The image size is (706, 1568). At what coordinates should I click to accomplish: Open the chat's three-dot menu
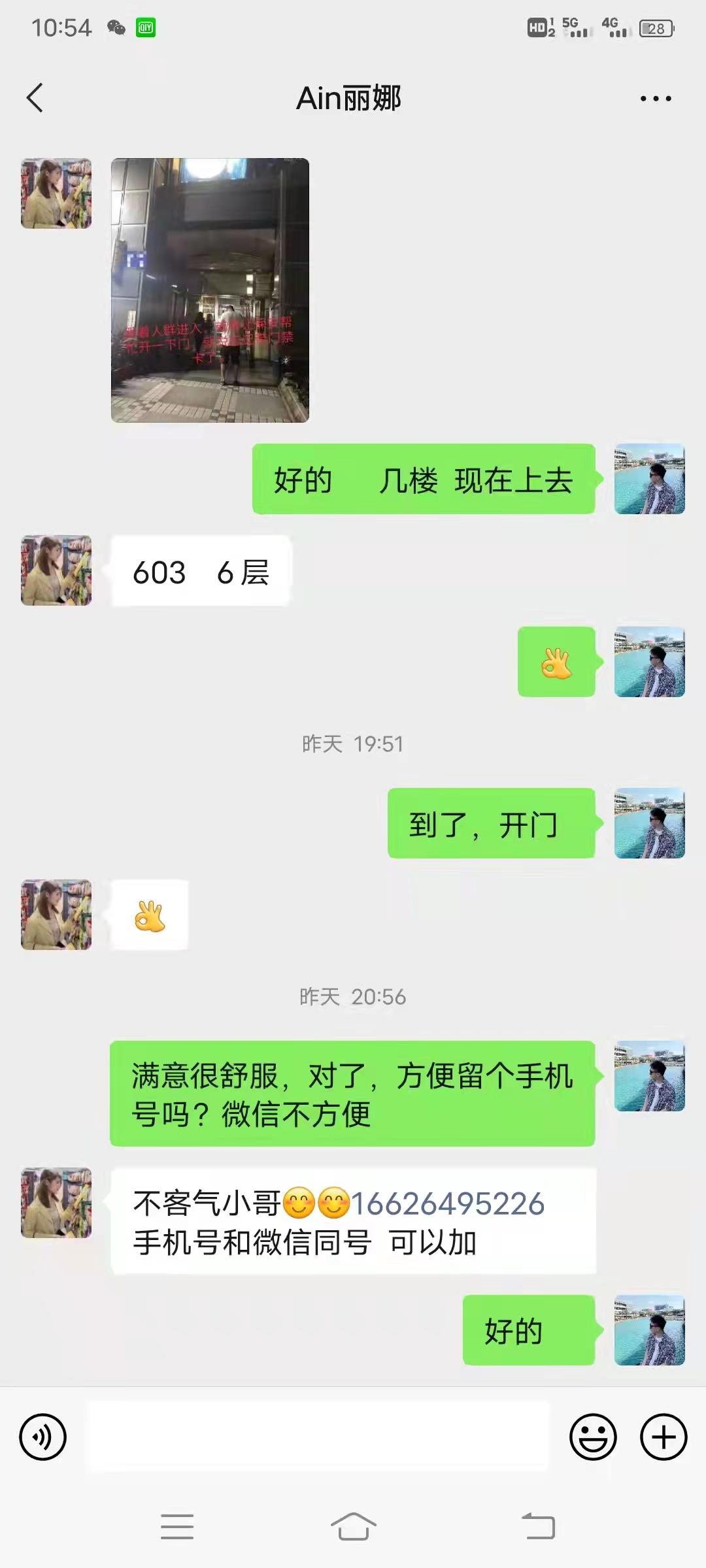click(x=655, y=99)
